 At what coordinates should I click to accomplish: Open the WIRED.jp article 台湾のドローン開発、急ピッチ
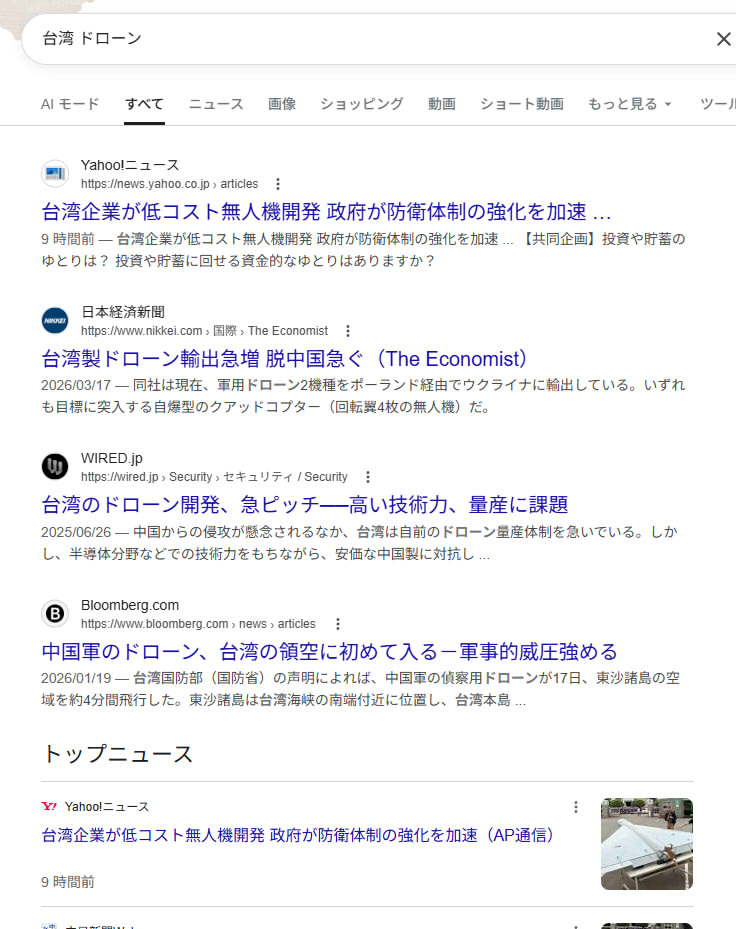[x=304, y=505]
